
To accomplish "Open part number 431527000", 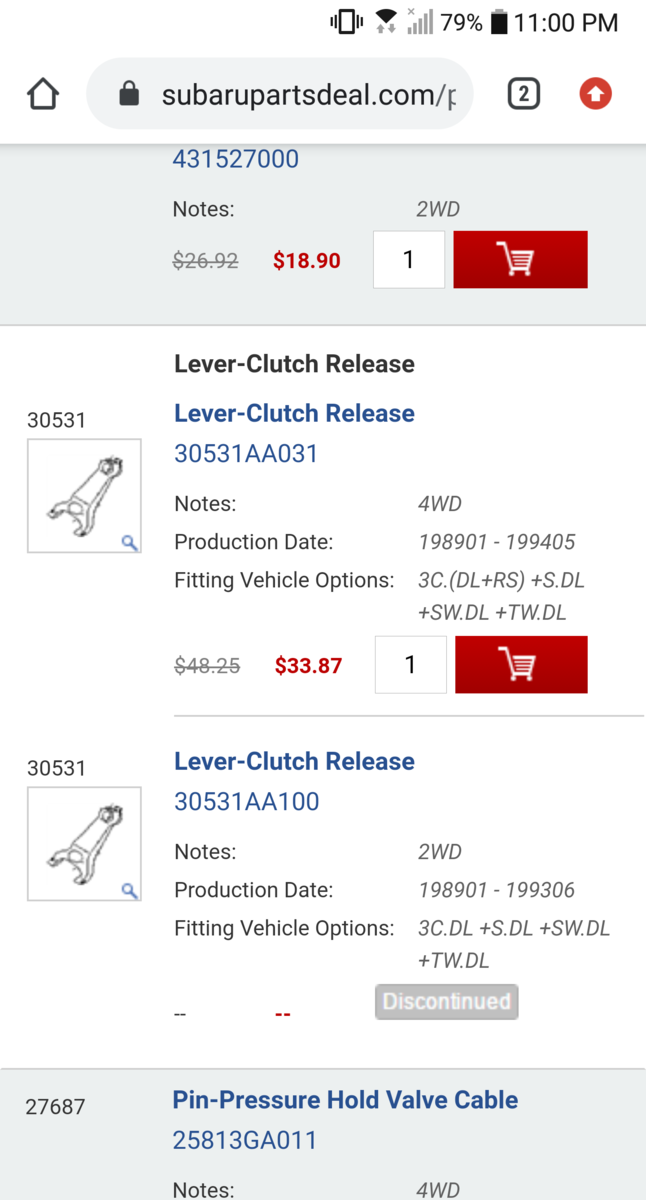I will click(x=236, y=159).
